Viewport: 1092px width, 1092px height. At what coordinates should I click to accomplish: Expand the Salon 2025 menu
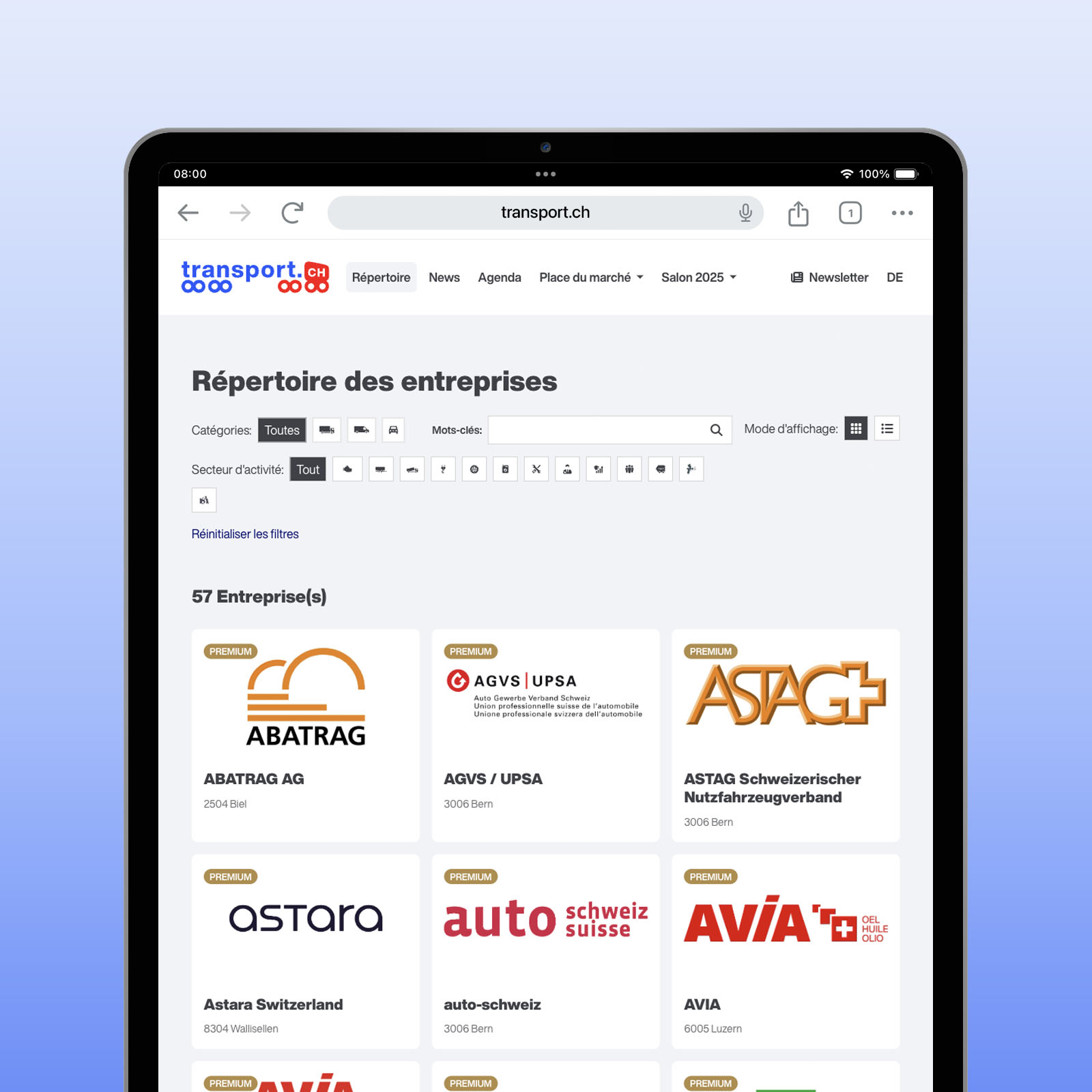(698, 278)
